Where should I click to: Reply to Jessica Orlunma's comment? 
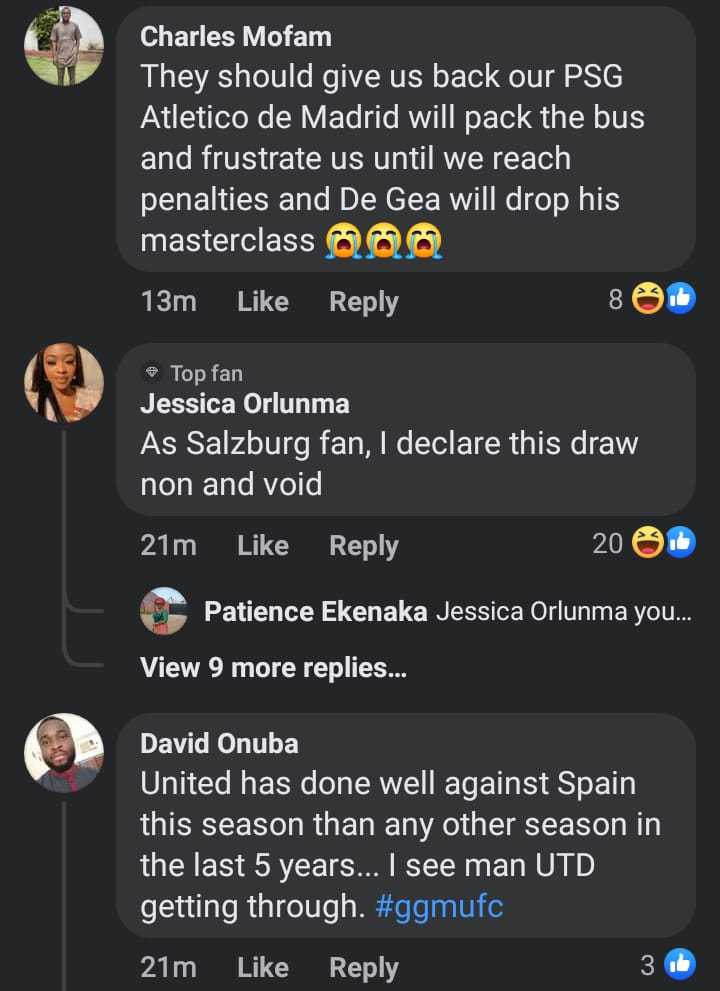pyautogui.click(x=363, y=545)
